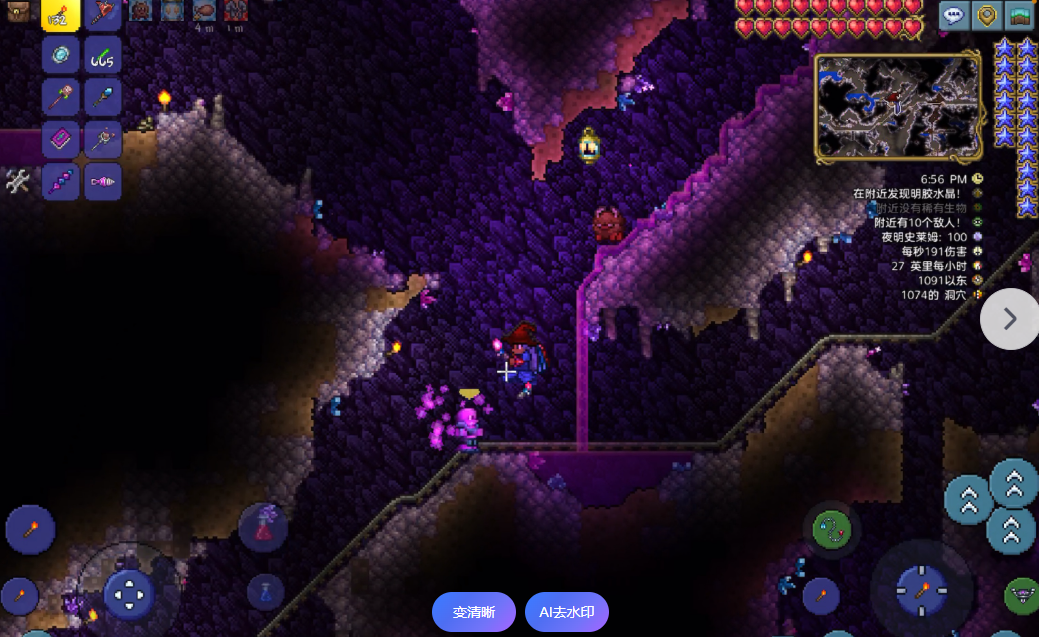Select the torch hotbar slot showing 132
The image size is (1039, 637).
tap(61, 14)
